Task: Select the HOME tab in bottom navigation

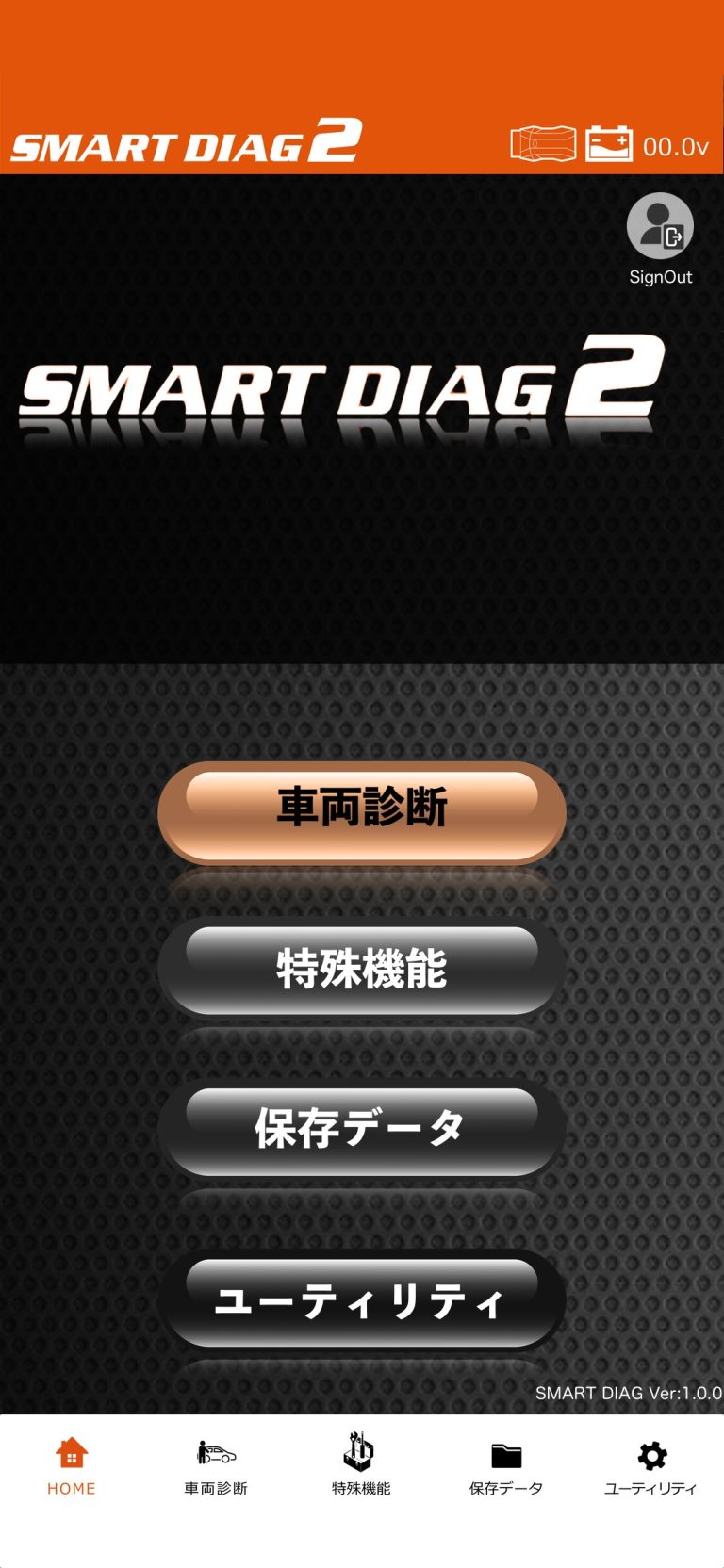Action: coord(72,1467)
